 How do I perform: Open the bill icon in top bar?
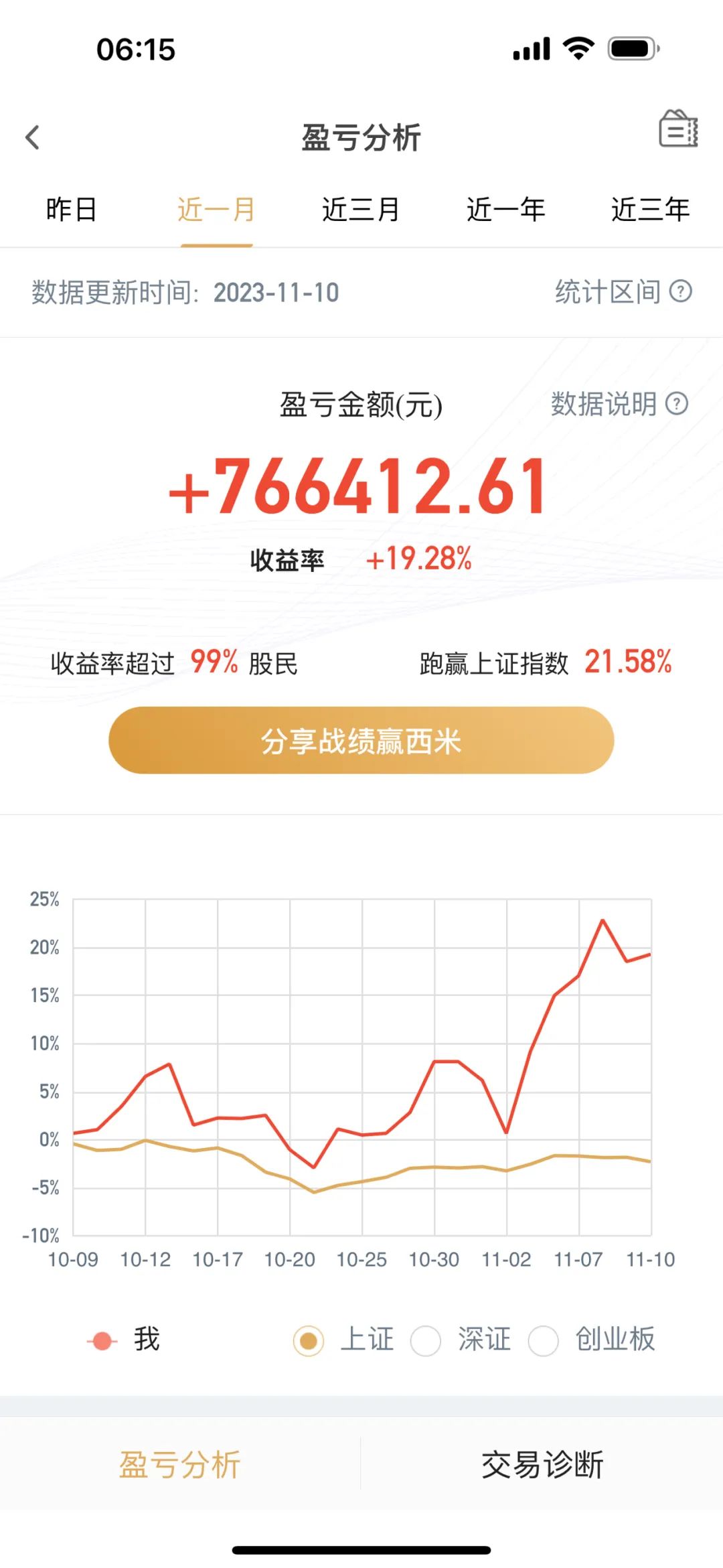coord(677,129)
